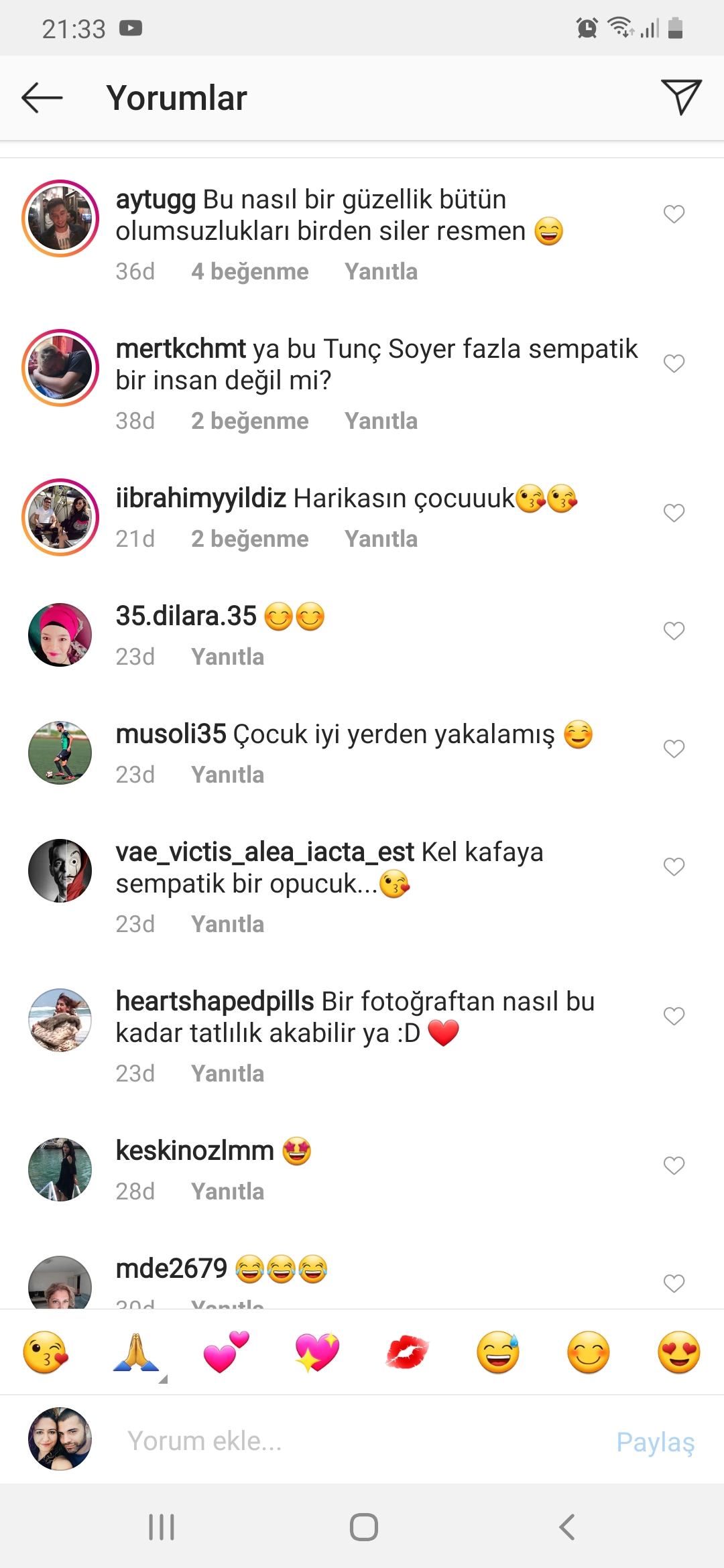Screen dimensions: 724x1568
Task: Reply to keskinozlmm's comment
Action: tap(227, 1191)
